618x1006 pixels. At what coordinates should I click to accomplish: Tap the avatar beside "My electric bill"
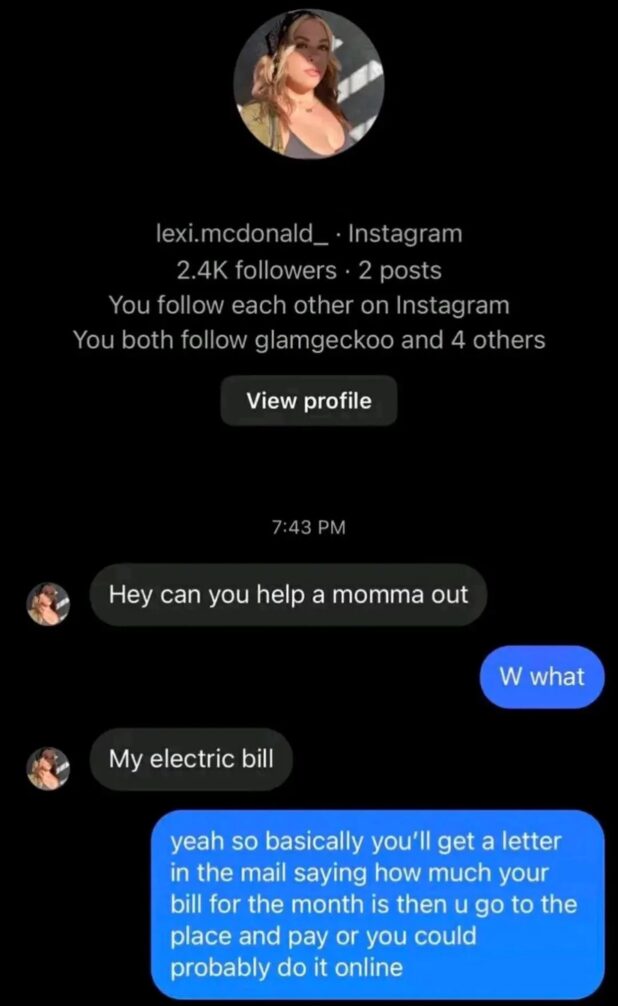[x=48, y=766]
